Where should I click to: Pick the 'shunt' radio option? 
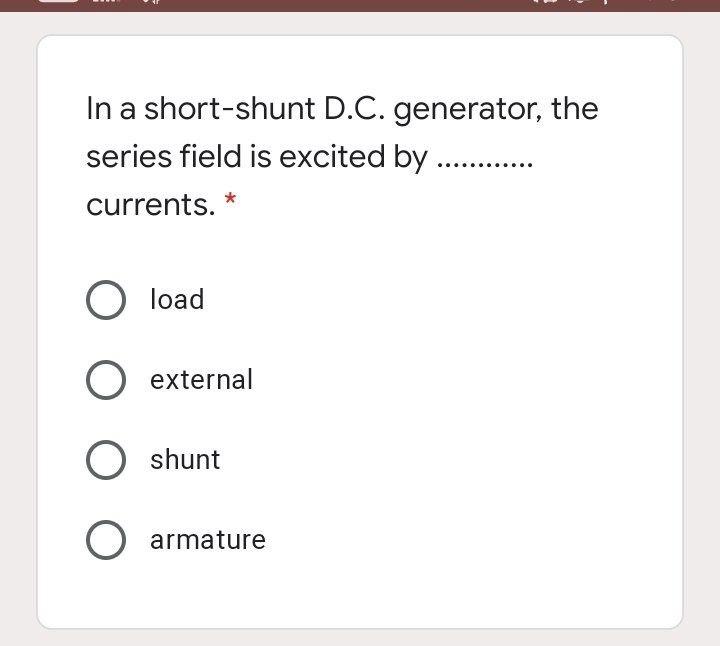coord(106,460)
